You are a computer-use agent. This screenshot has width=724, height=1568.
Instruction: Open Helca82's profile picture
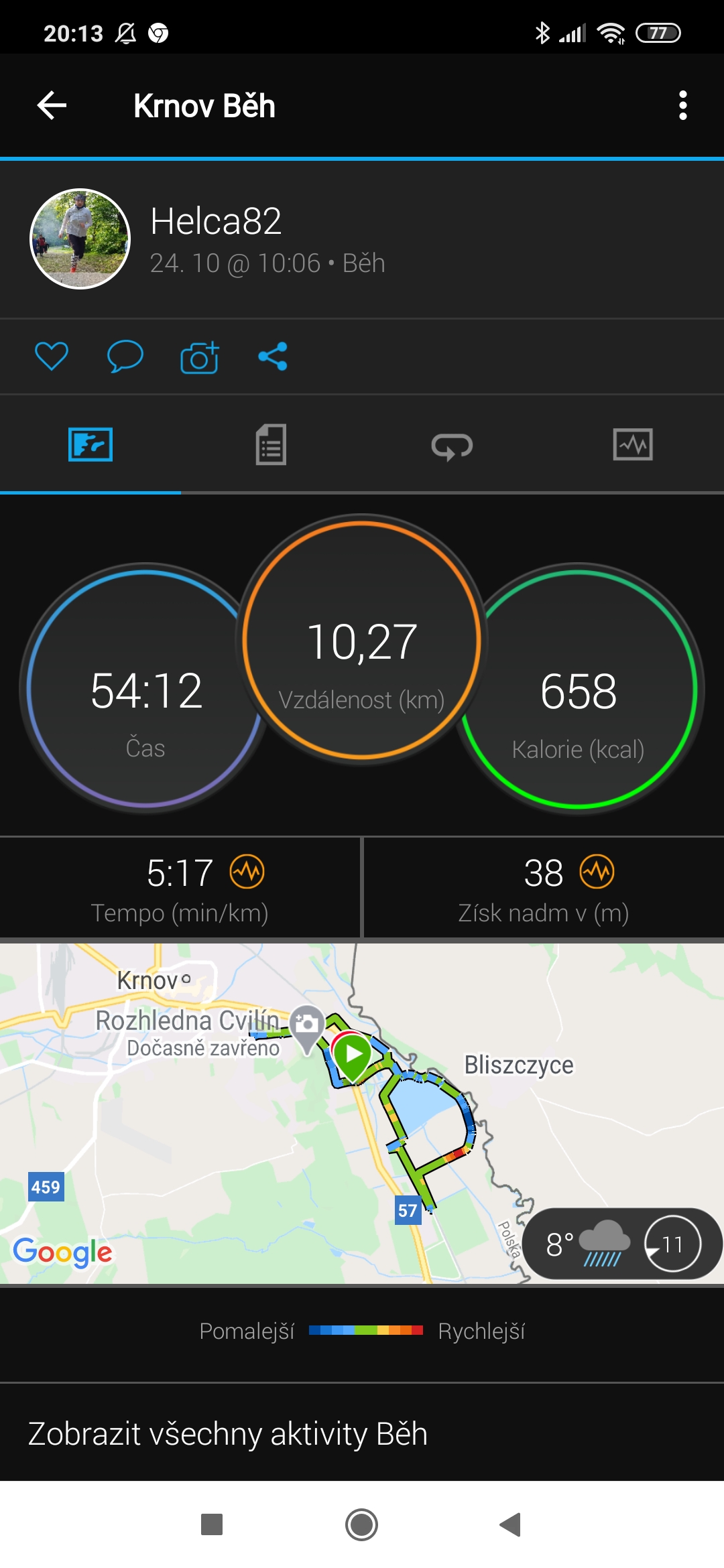pos(80,239)
